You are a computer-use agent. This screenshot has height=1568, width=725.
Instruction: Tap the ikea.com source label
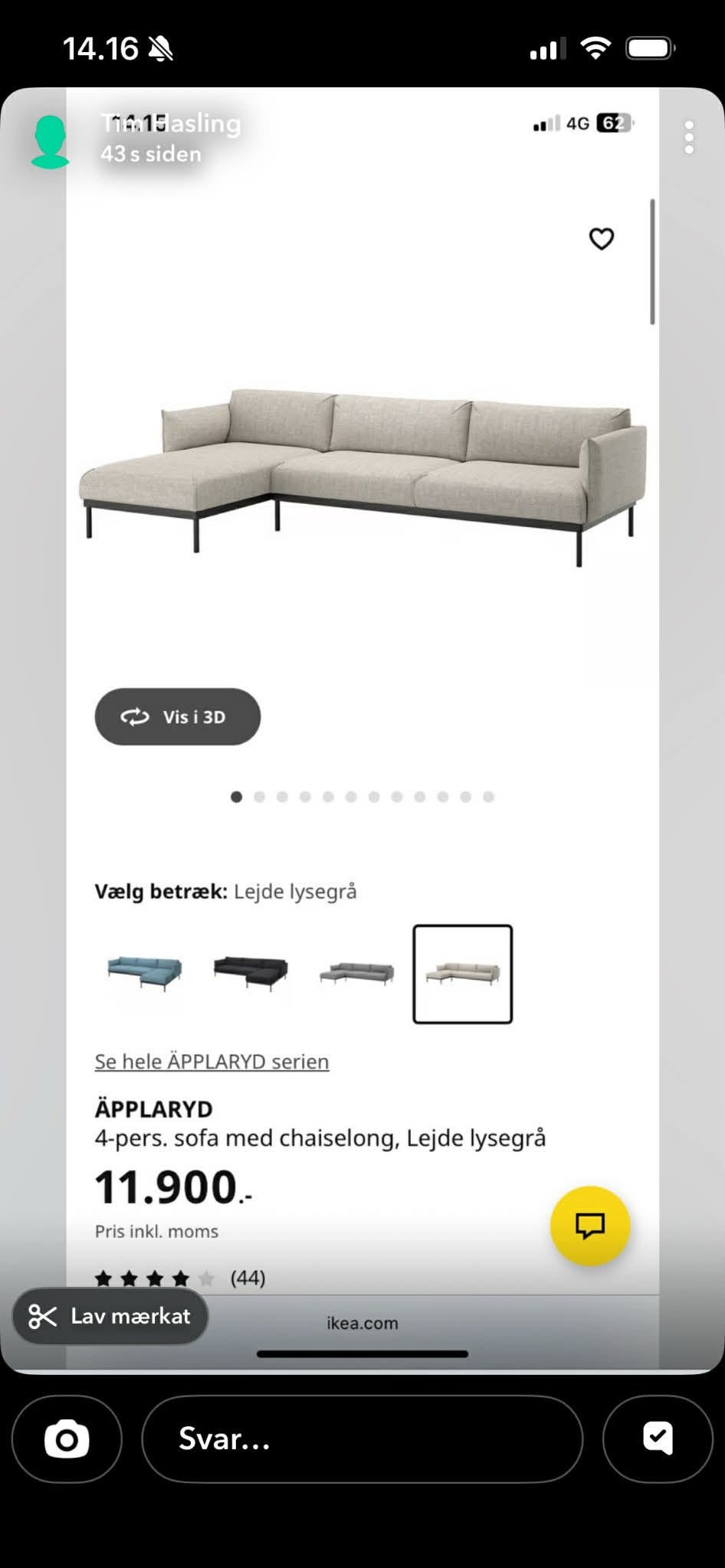(362, 1323)
